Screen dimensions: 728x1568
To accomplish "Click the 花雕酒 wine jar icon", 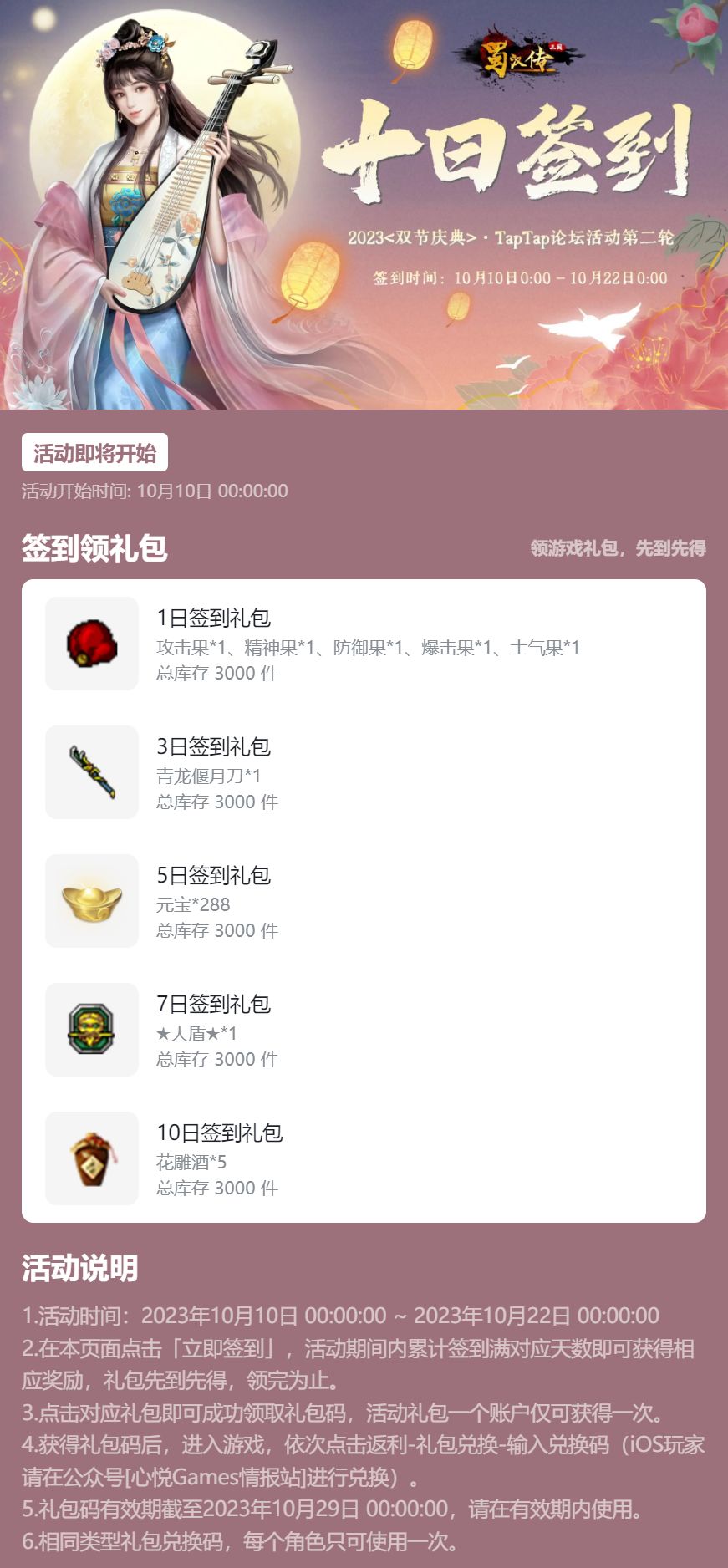I will [90, 1158].
